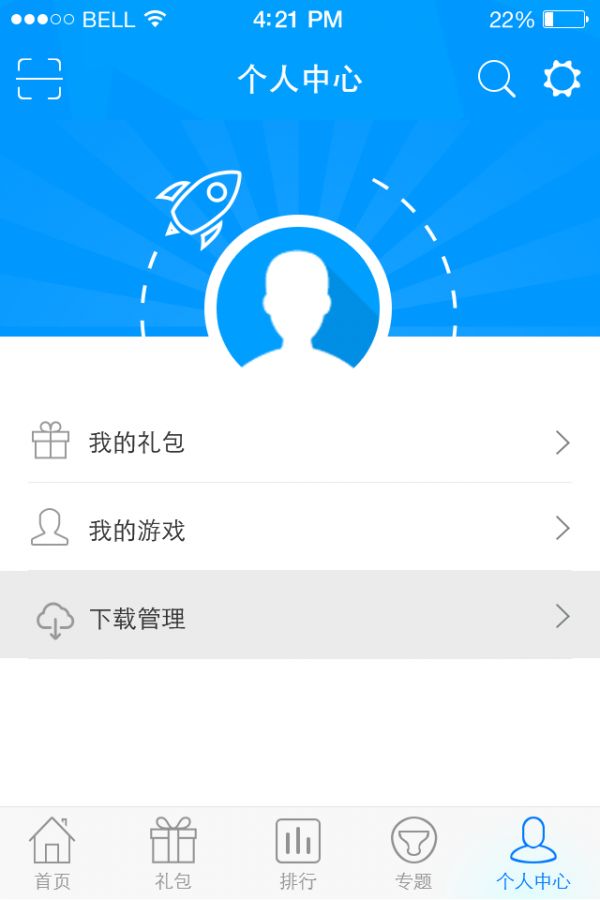The width and height of the screenshot is (600, 900).
Task: Open settings via the gear icon
Action: [x=562, y=79]
